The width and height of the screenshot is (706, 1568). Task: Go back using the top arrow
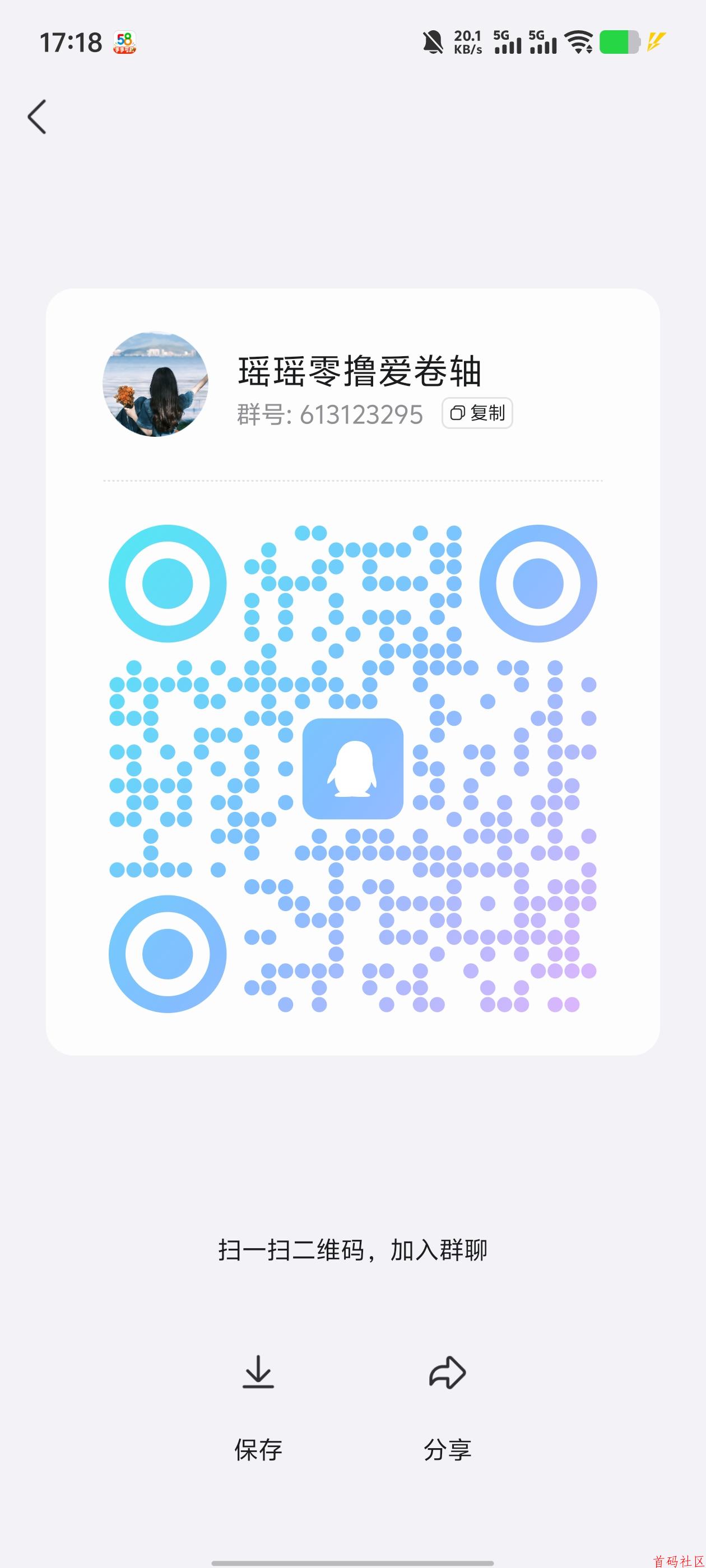tap(37, 116)
